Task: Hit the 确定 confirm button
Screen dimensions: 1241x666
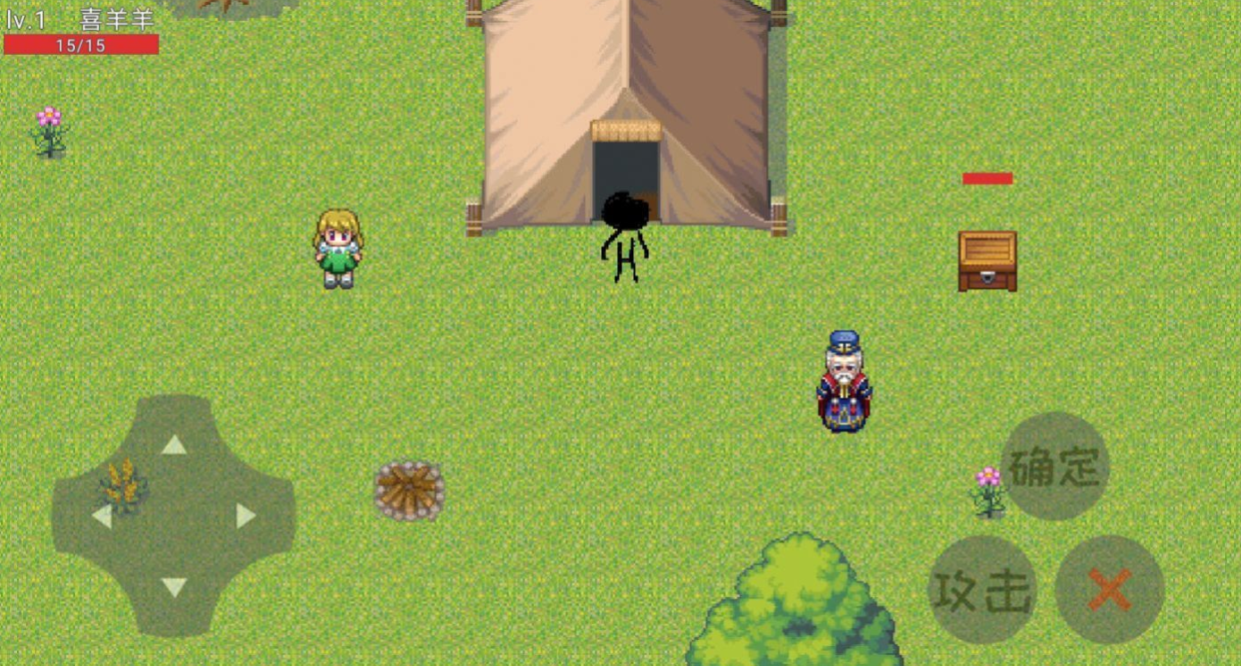Action: [x=1055, y=467]
